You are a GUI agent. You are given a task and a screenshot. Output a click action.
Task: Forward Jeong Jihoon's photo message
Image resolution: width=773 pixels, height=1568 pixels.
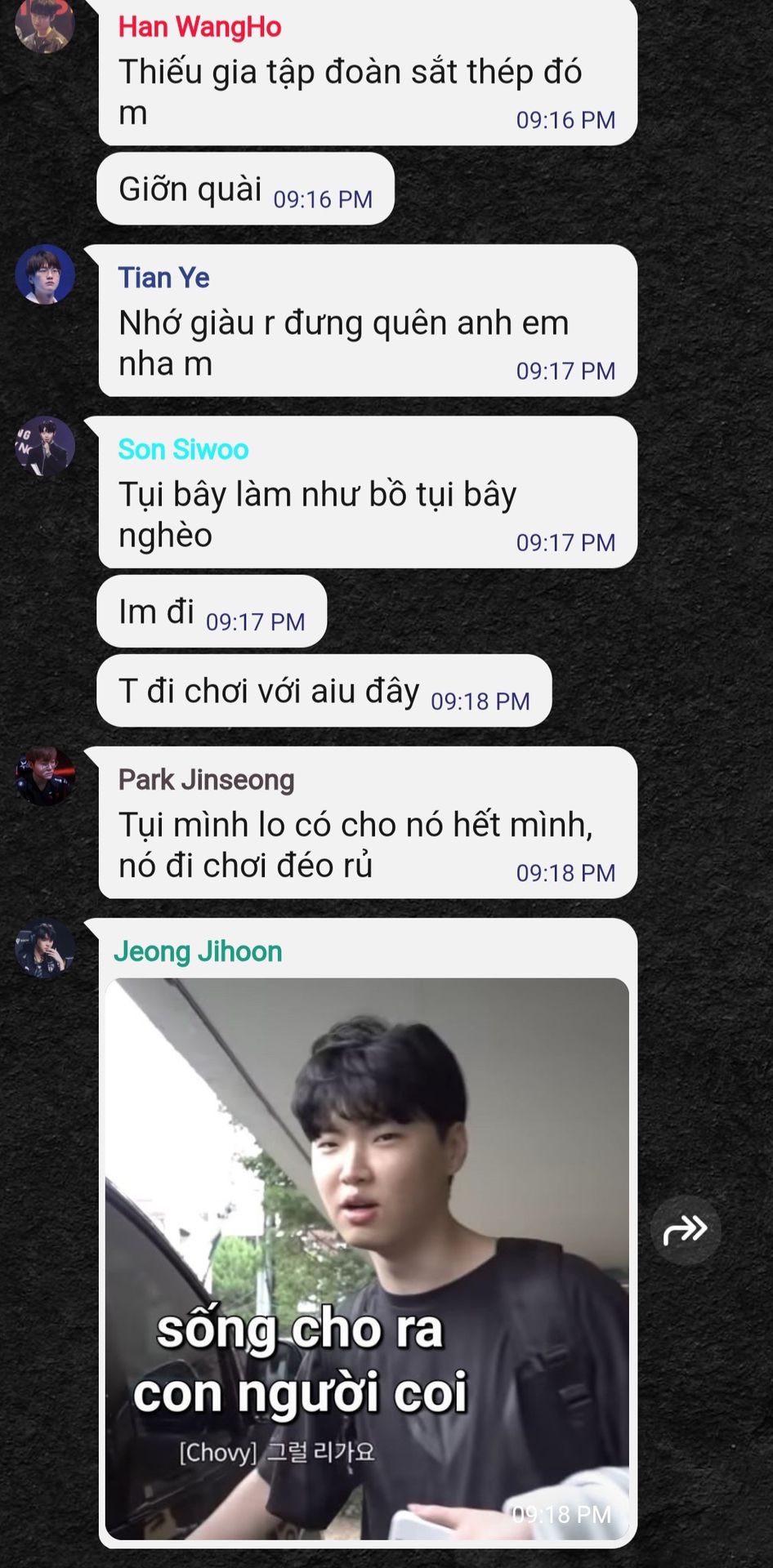(x=686, y=1229)
